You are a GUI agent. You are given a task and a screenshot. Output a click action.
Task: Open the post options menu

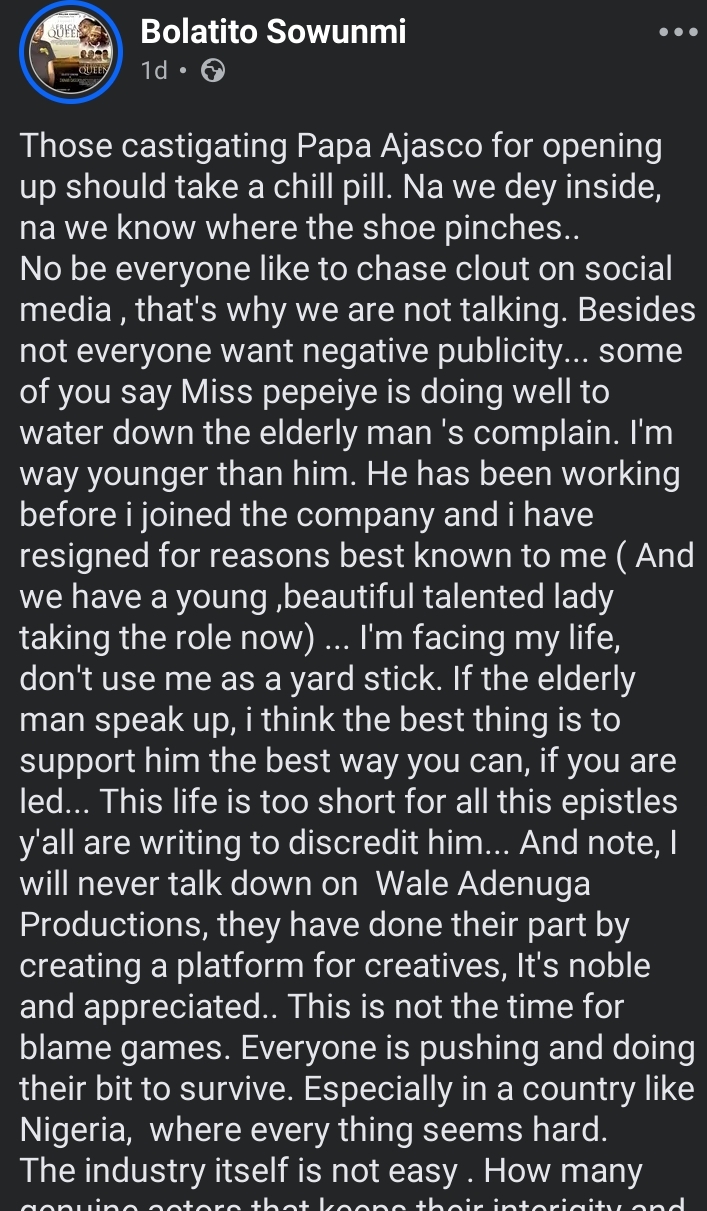coord(677,32)
